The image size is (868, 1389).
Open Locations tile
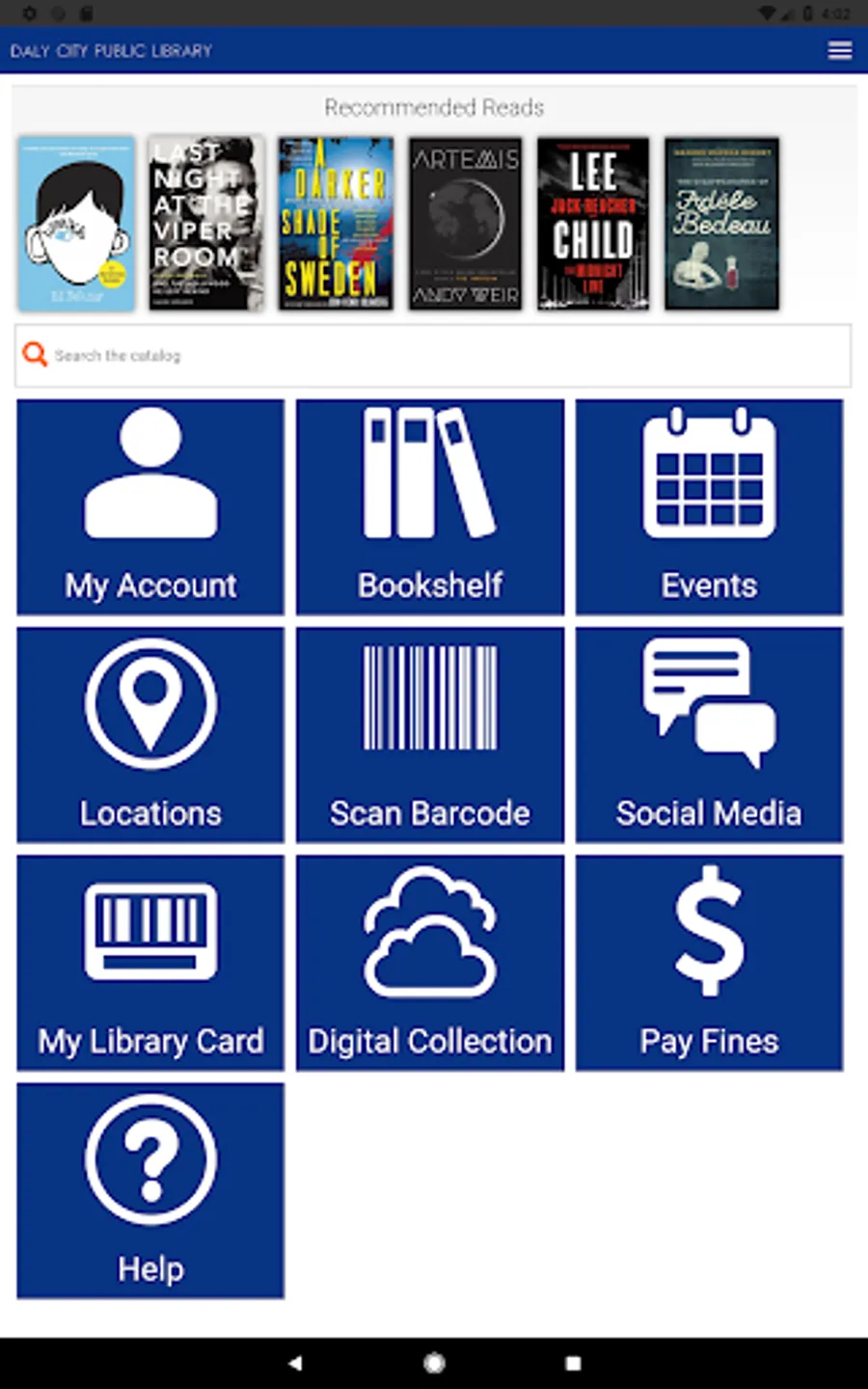tap(150, 735)
